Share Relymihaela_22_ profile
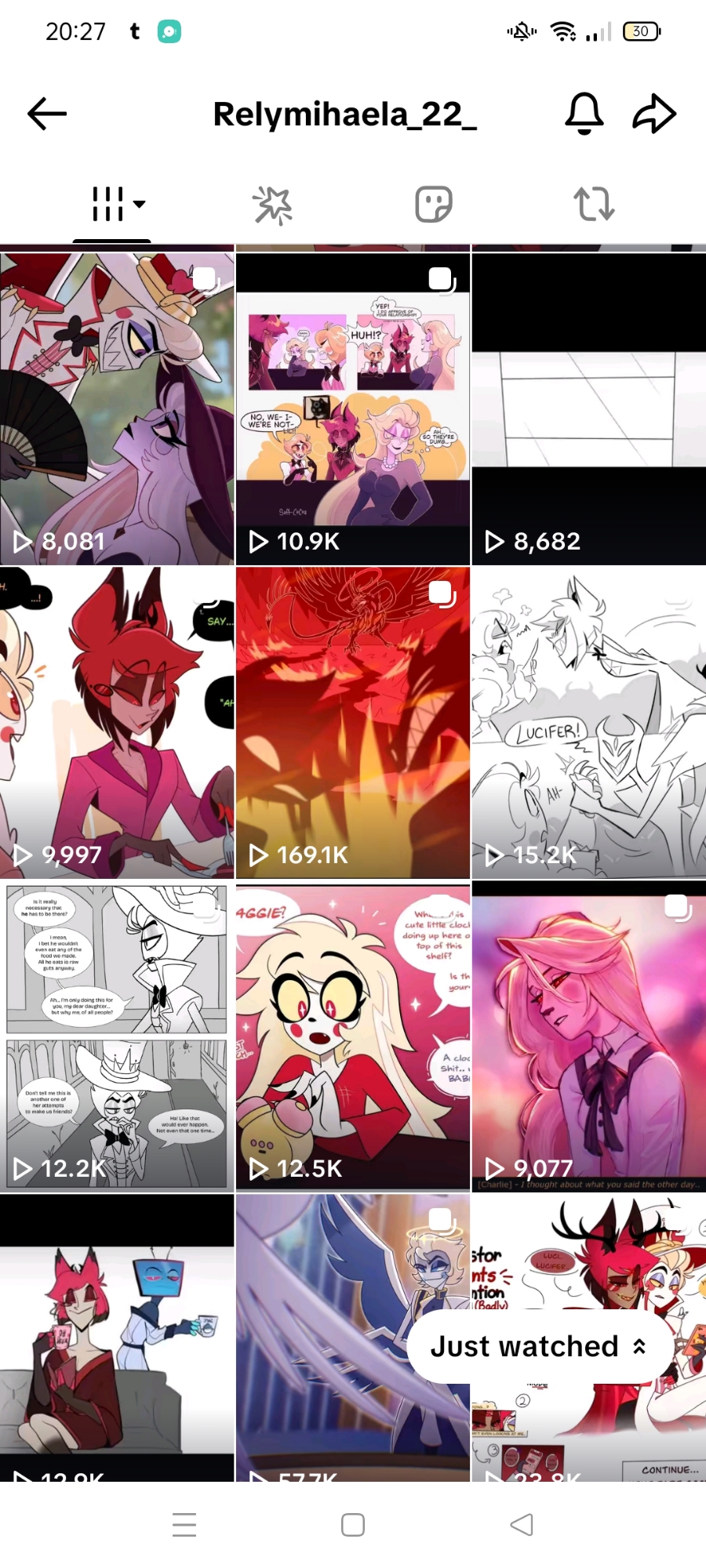 [x=654, y=114]
